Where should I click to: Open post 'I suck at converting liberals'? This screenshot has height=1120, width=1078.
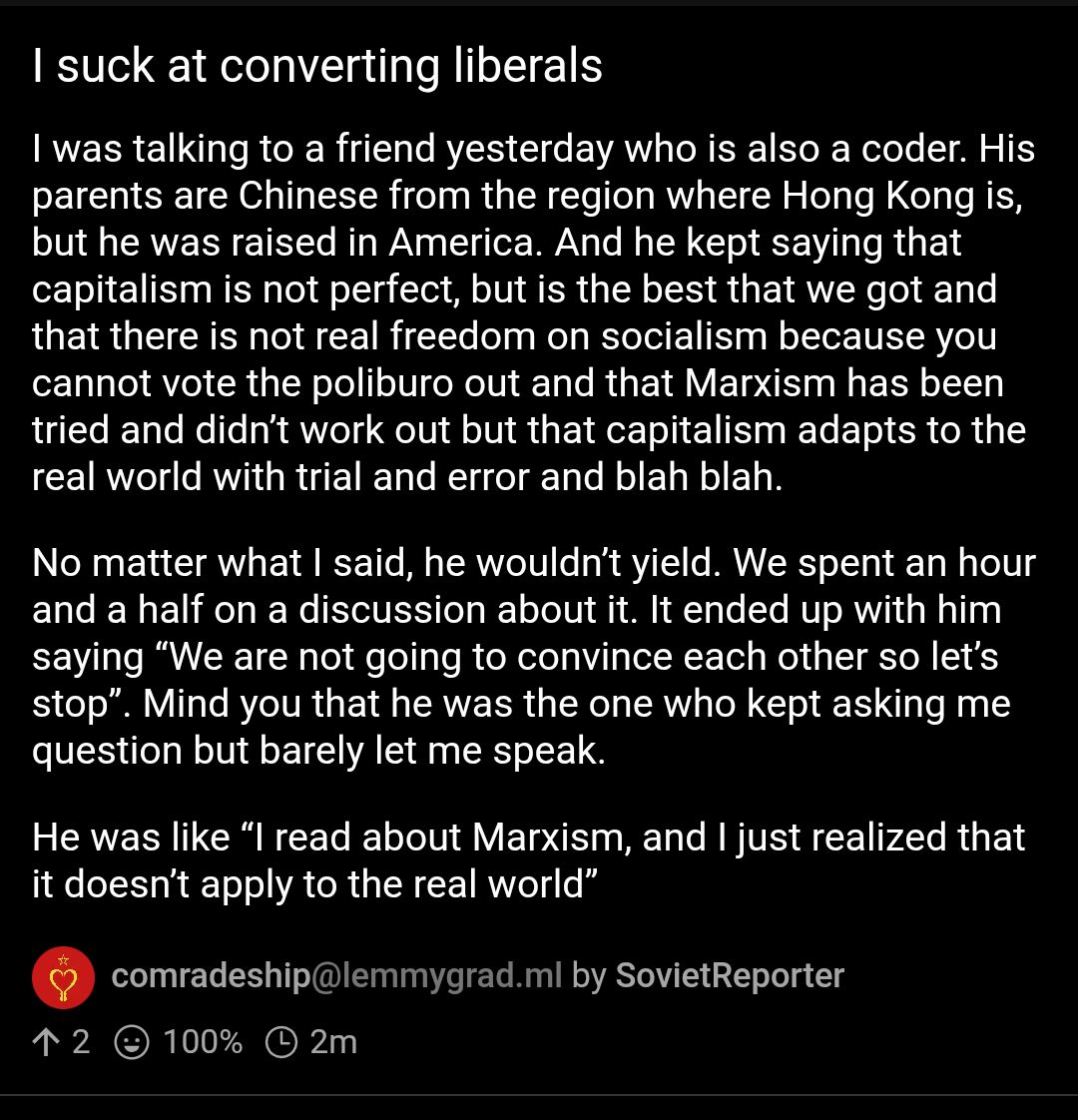click(317, 66)
